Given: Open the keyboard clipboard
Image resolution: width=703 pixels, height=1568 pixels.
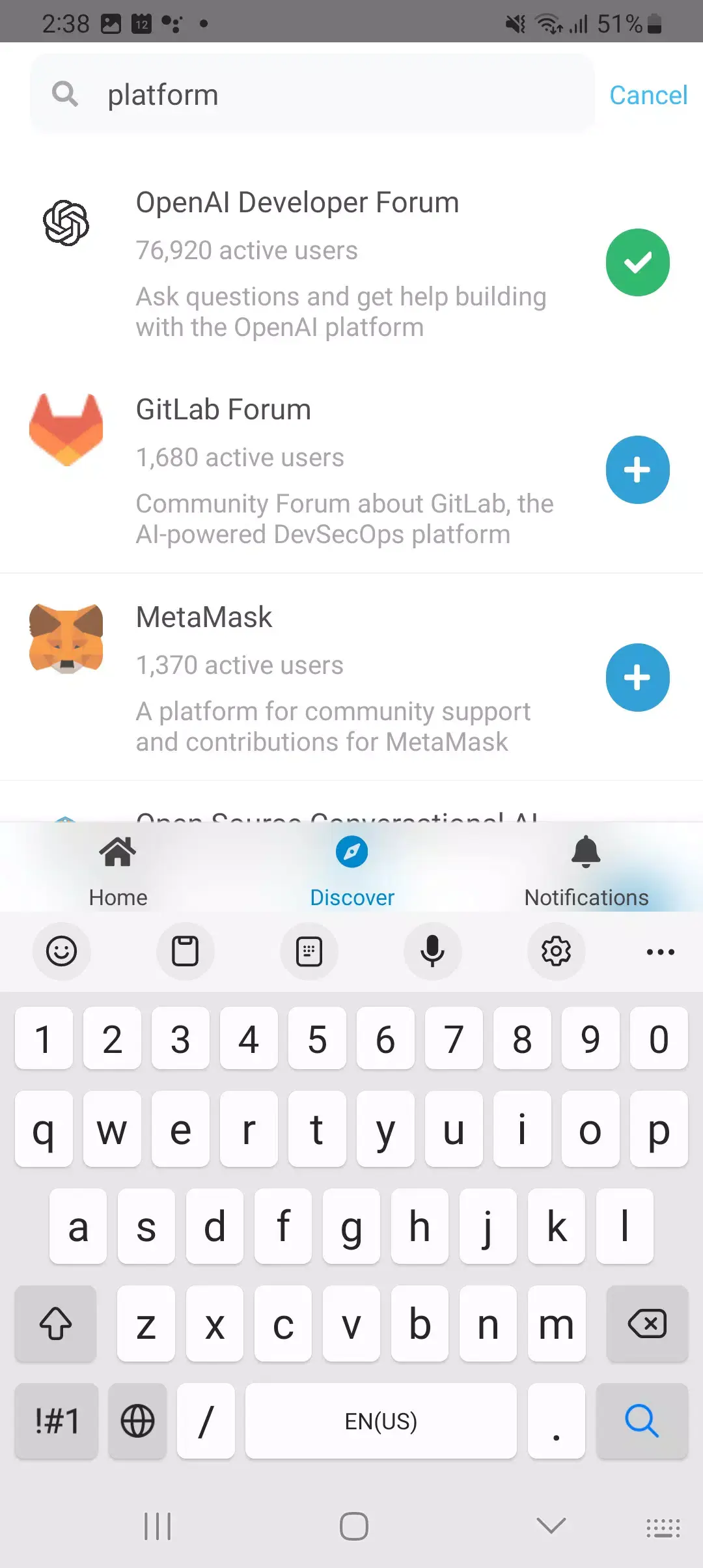Looking at the screenshot, I should [x=185, y=951].
